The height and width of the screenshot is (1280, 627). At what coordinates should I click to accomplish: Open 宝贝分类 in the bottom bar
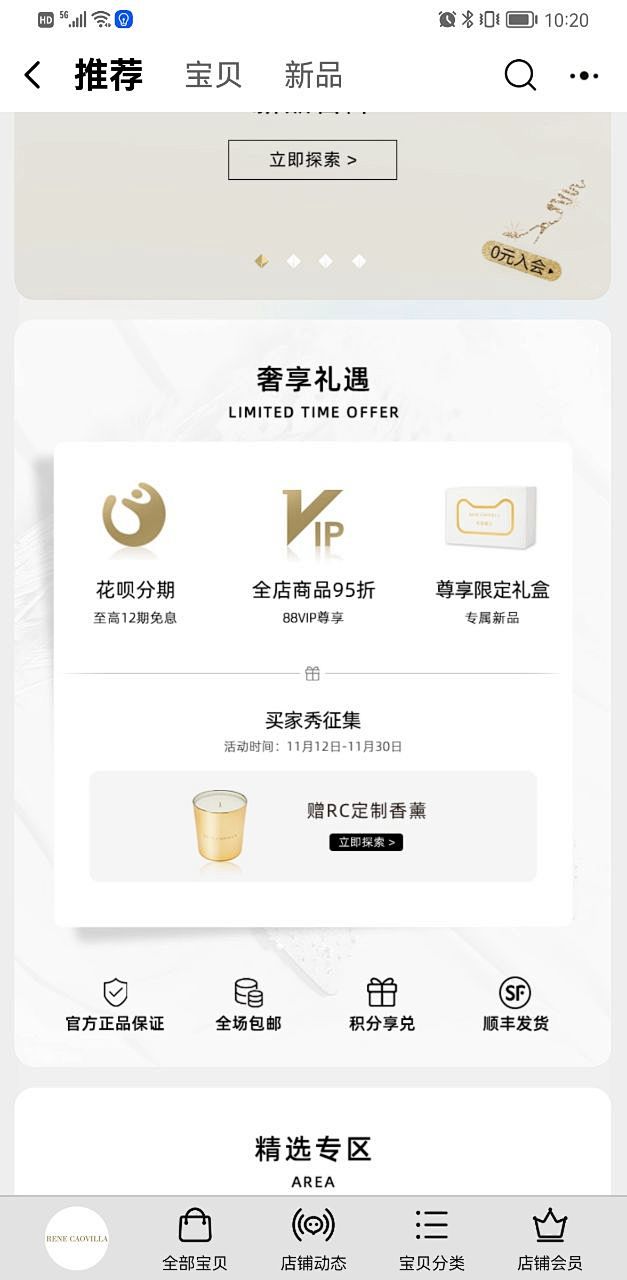coord(431,1239)
